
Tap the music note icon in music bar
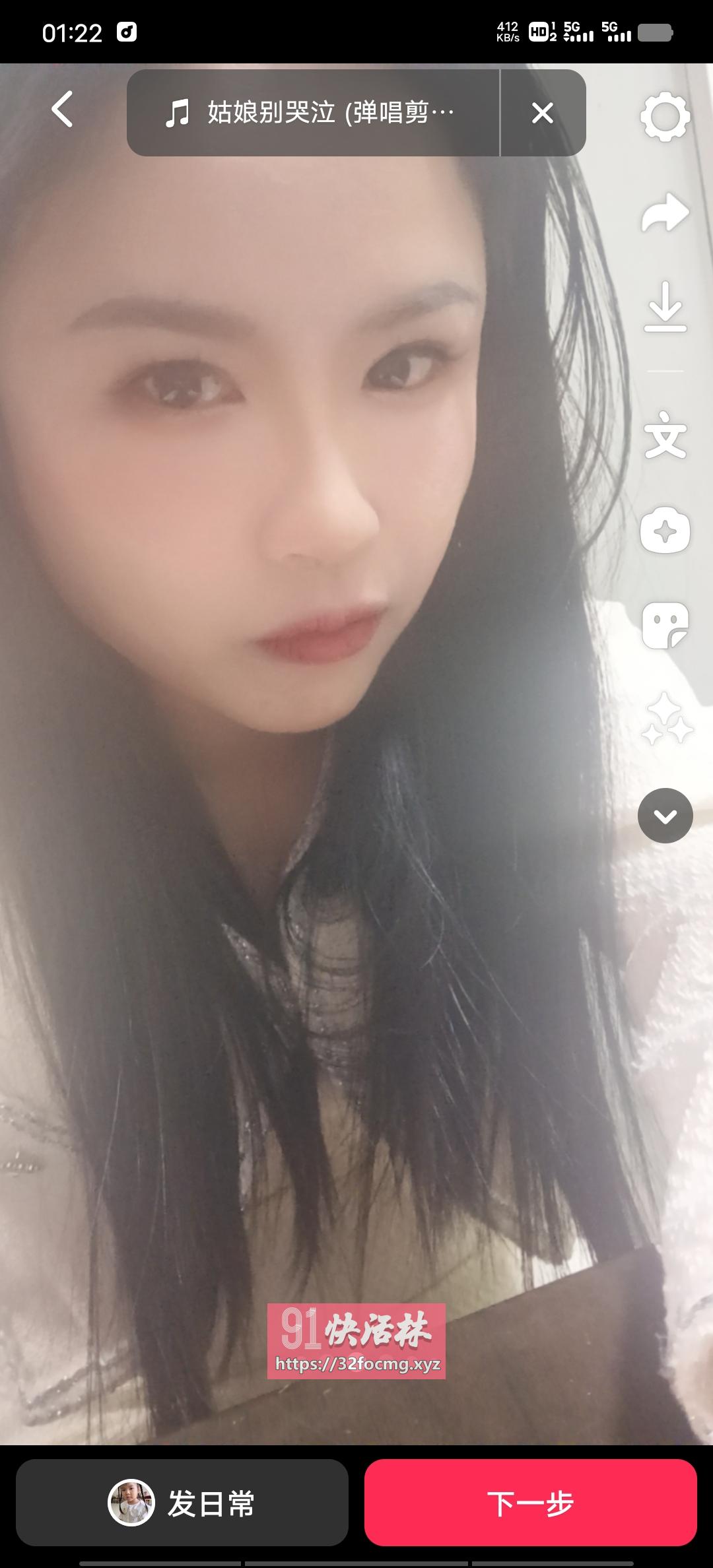pos(177,114)
